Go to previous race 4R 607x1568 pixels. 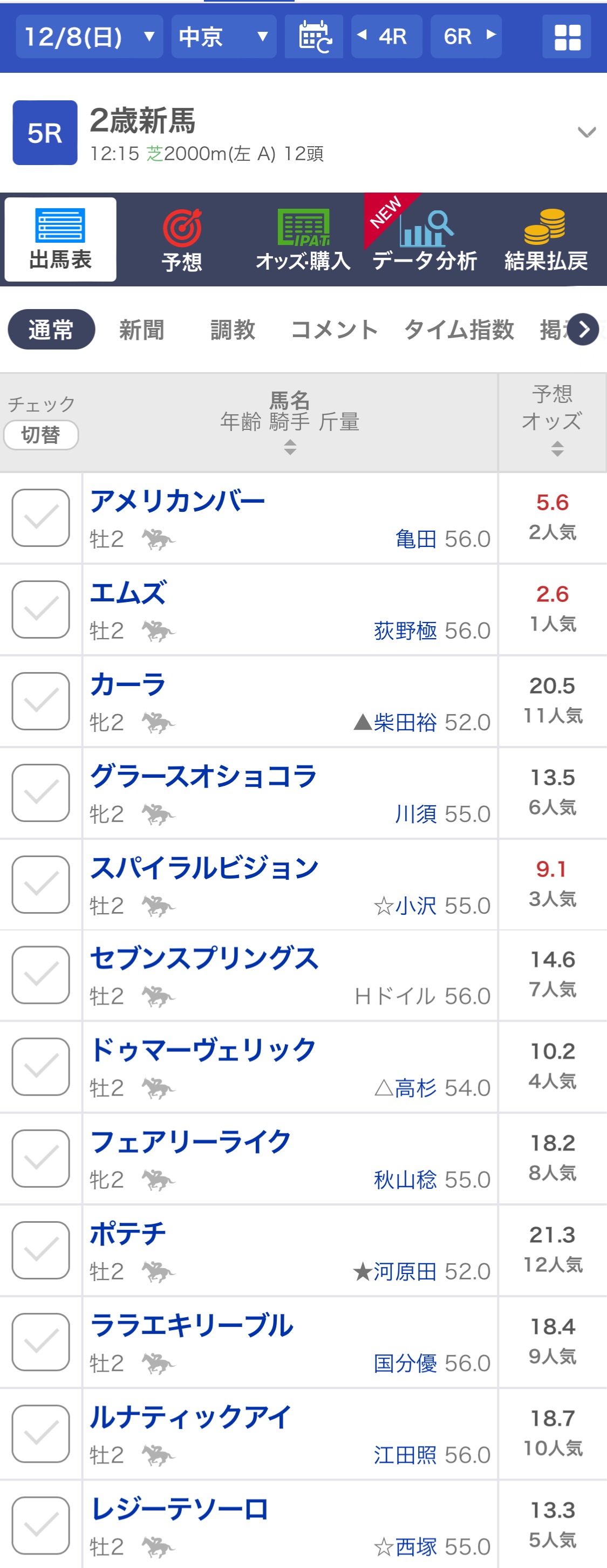(386, 37)
